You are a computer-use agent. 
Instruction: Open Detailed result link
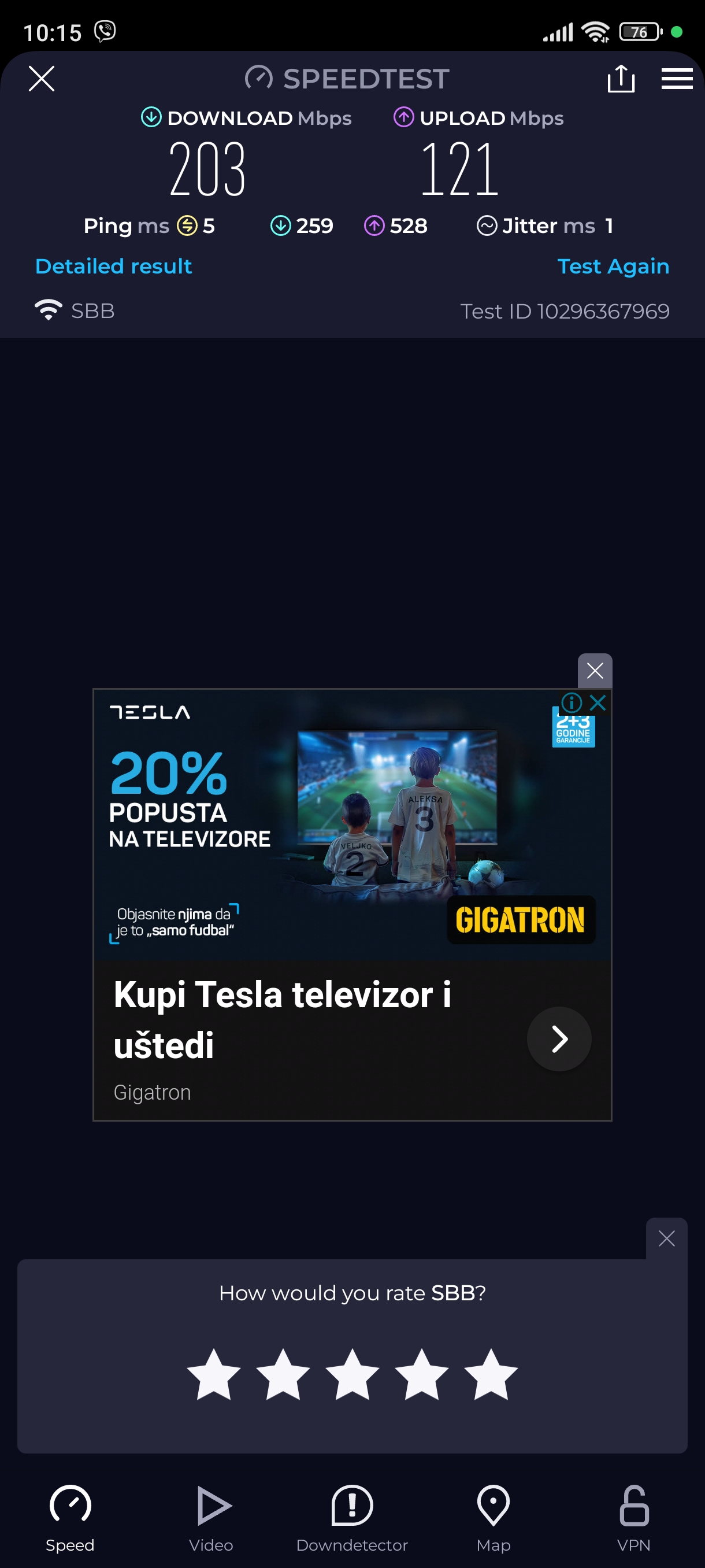[x=113, y=266]
